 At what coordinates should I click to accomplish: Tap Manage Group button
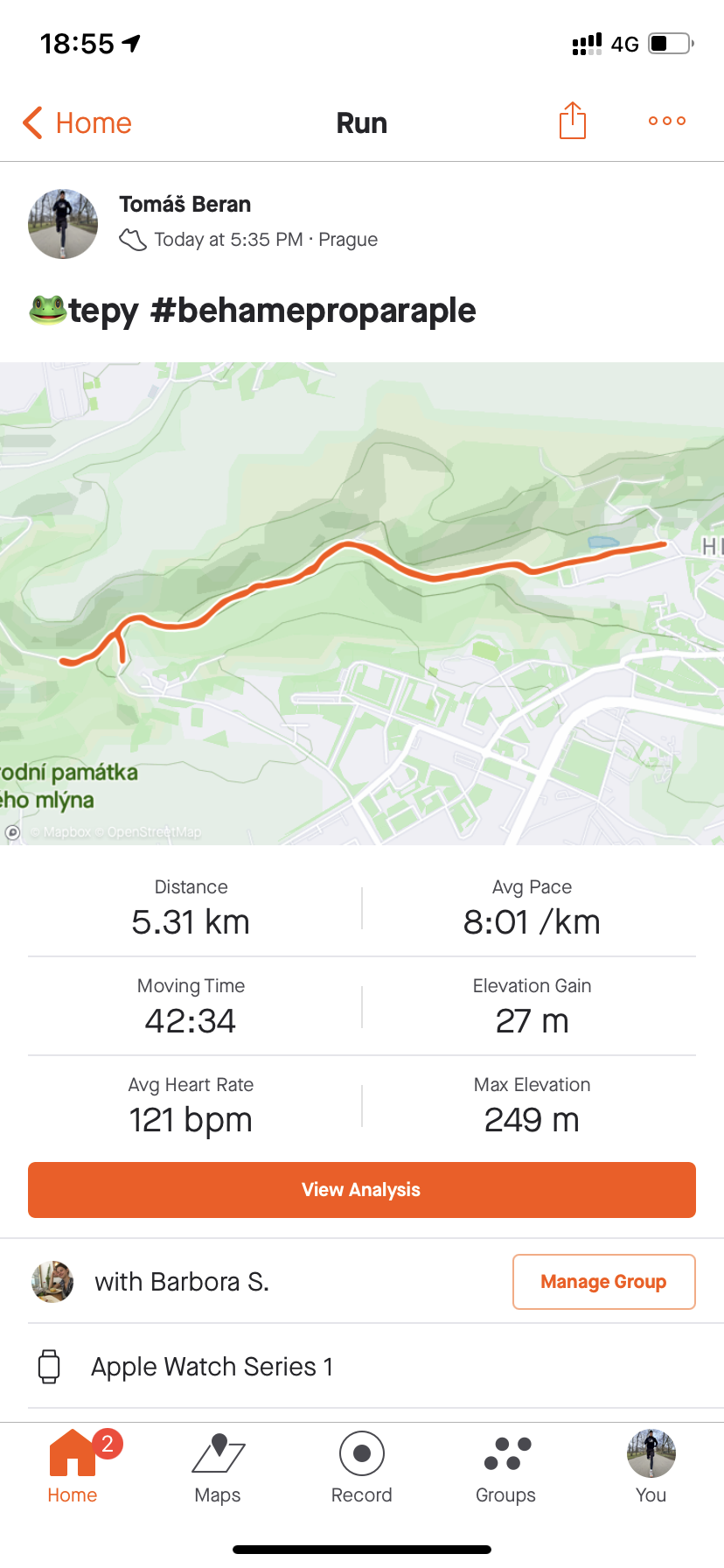(x=603, y=1282)
